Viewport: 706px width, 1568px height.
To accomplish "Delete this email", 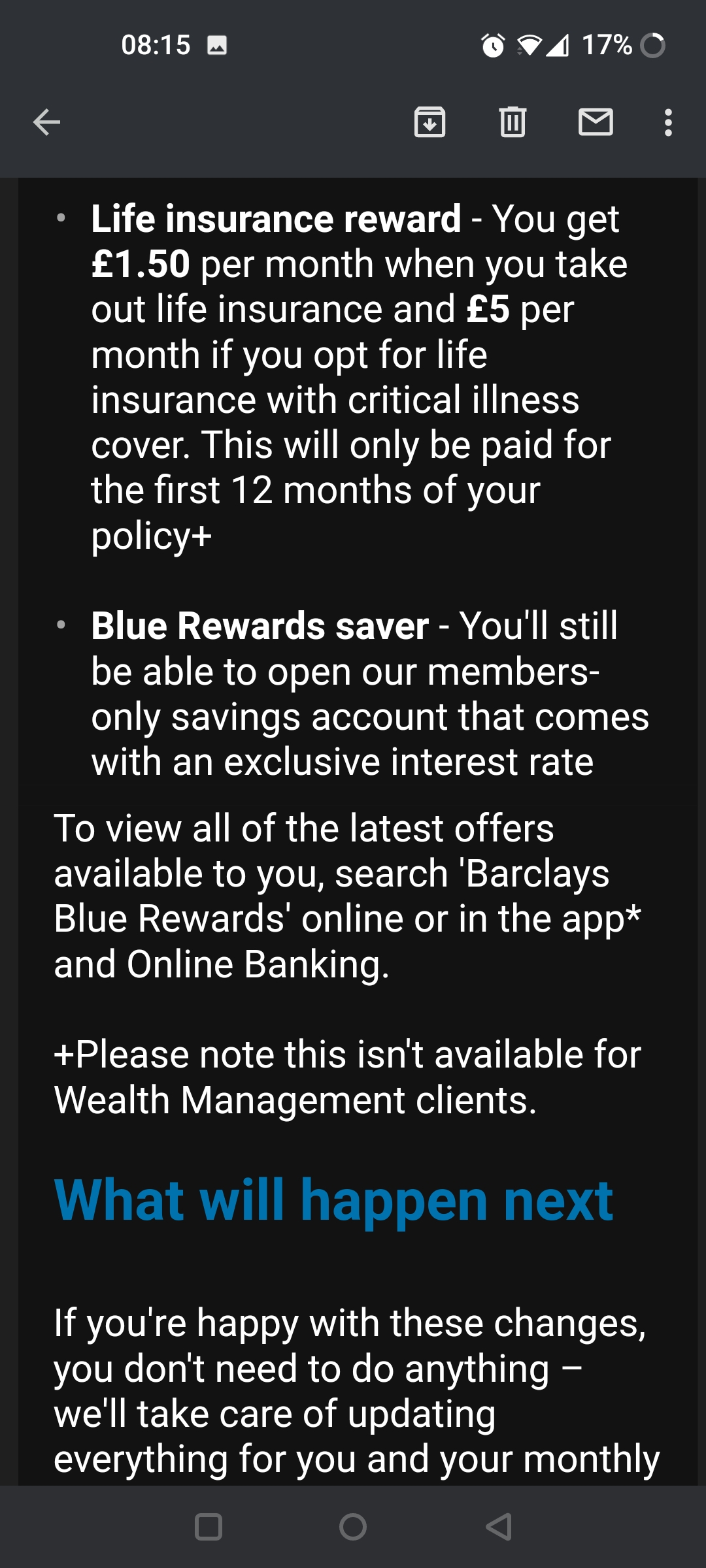I will [513, 122].
